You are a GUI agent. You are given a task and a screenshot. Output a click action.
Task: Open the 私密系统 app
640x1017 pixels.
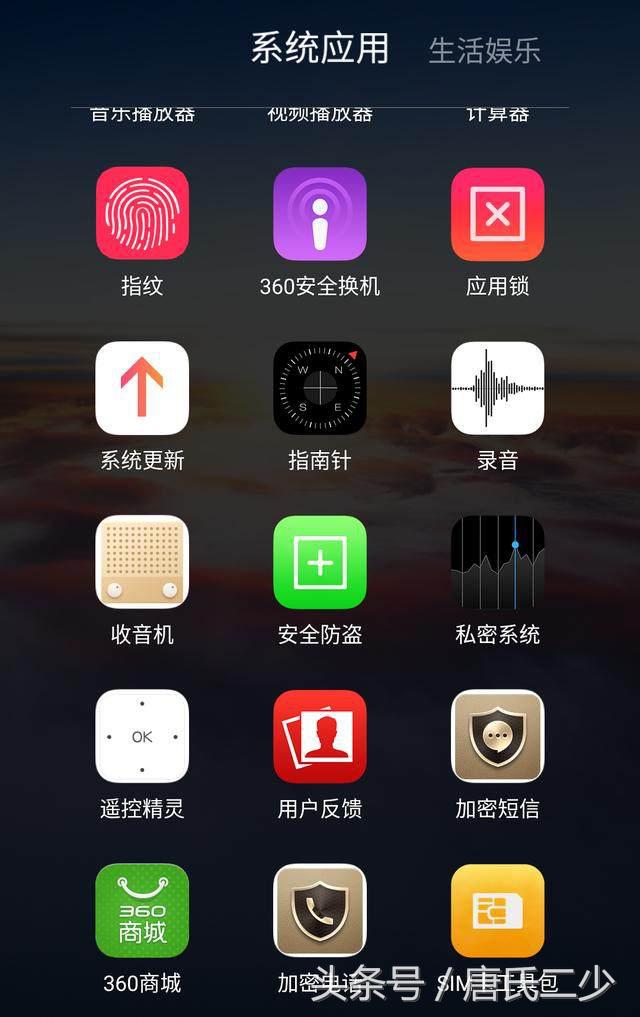click(x=497, y=562)
